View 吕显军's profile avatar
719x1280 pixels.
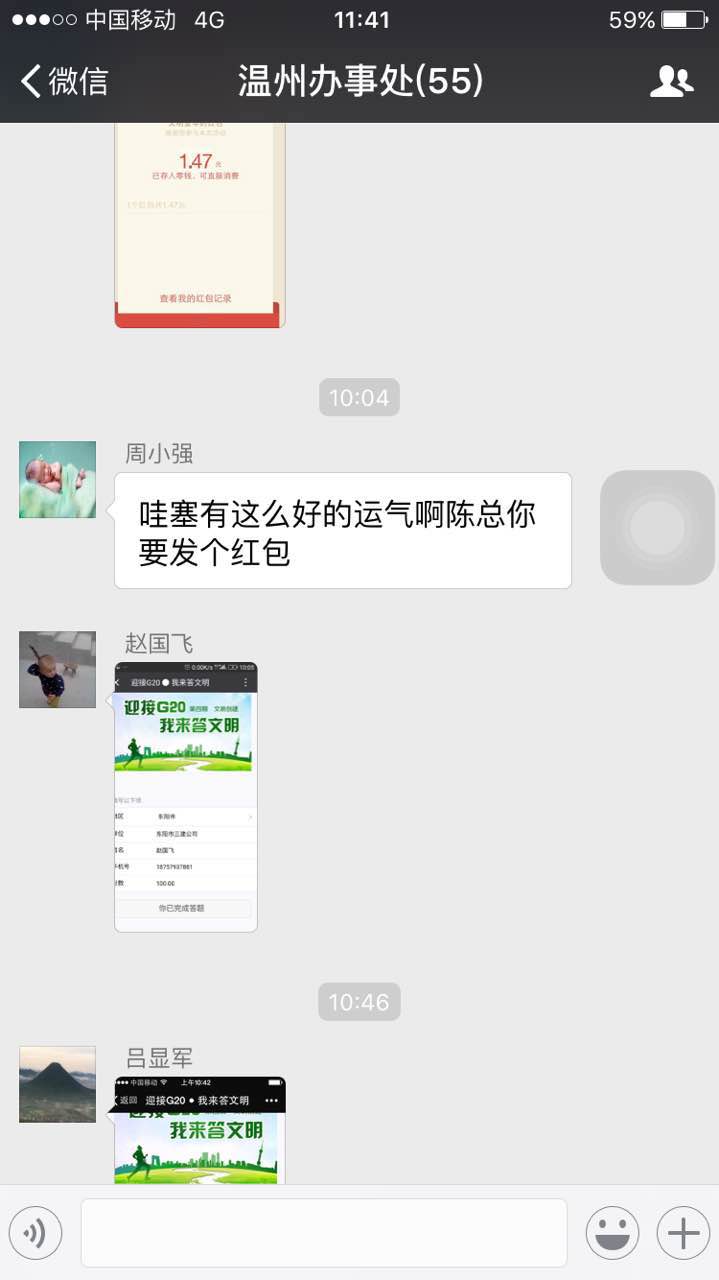click(57, 1084)
